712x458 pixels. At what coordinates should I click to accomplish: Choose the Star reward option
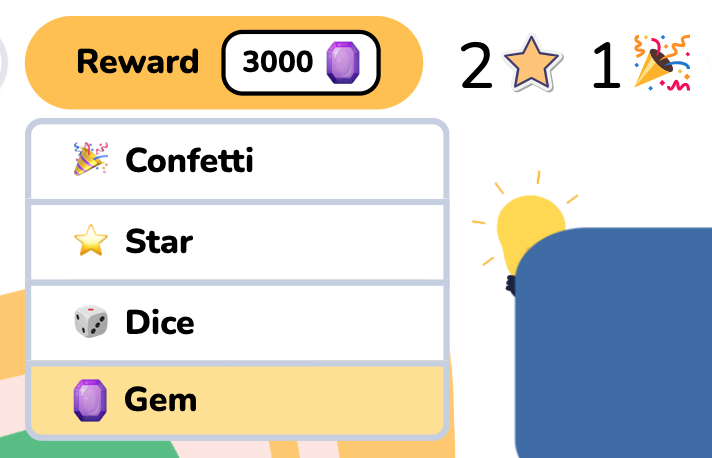237,241
